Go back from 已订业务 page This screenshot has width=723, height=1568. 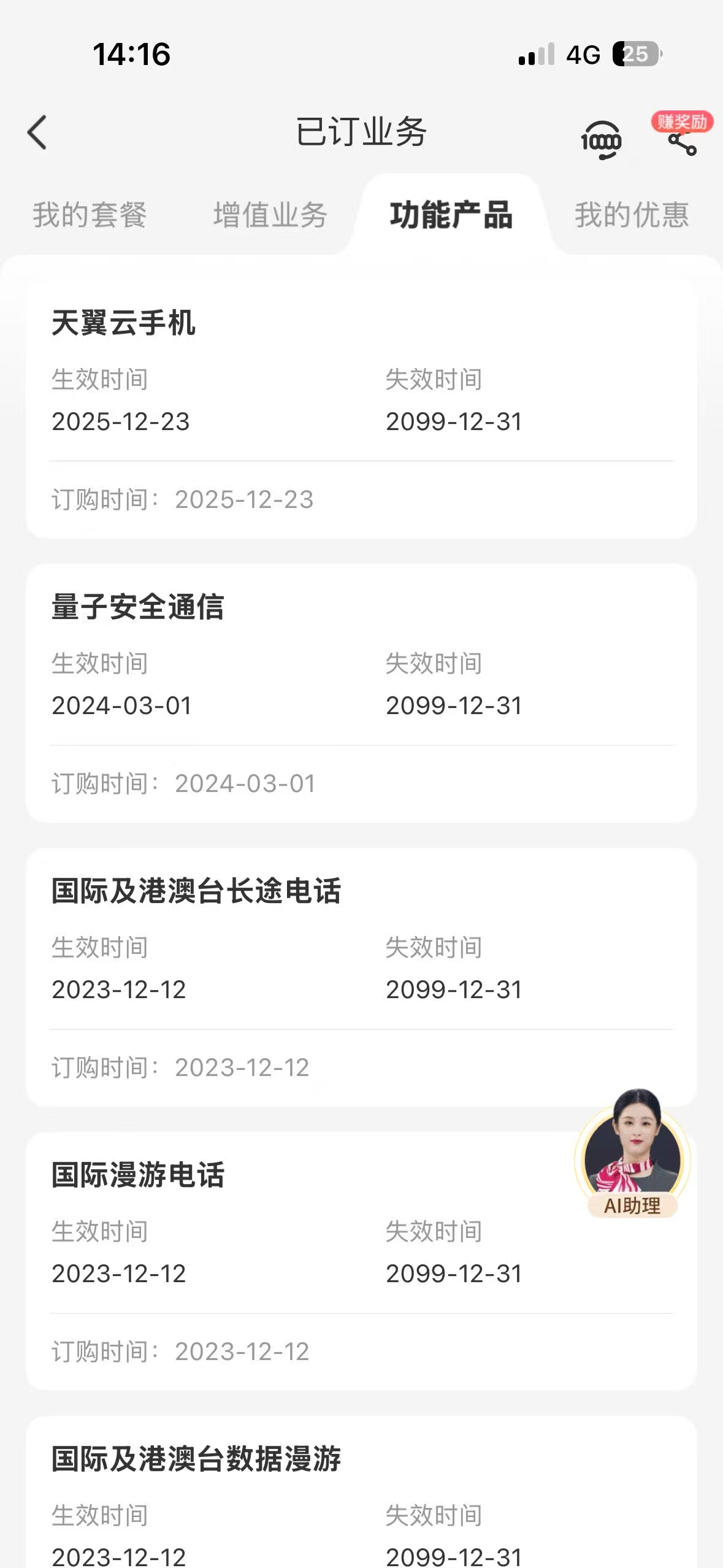37,133
